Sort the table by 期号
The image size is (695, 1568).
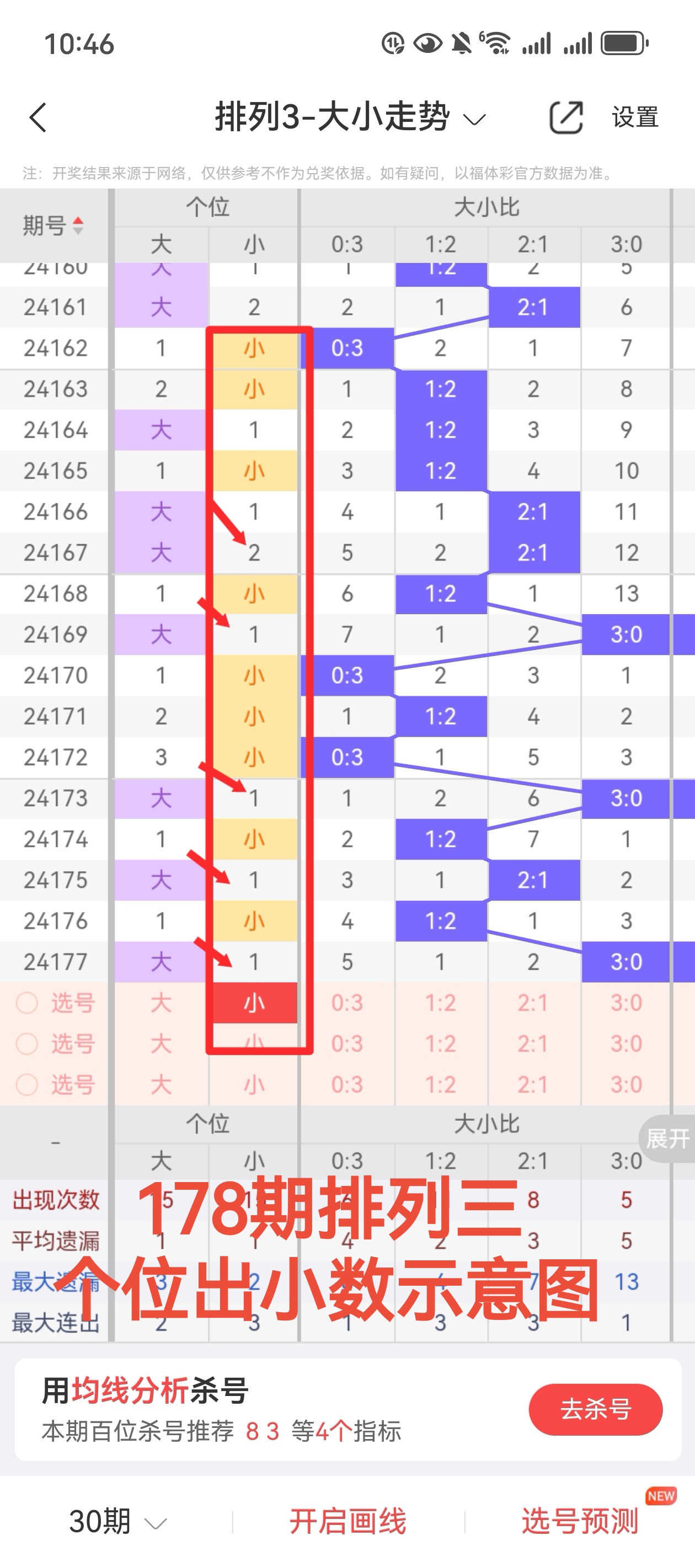click(x=54, y=226)
